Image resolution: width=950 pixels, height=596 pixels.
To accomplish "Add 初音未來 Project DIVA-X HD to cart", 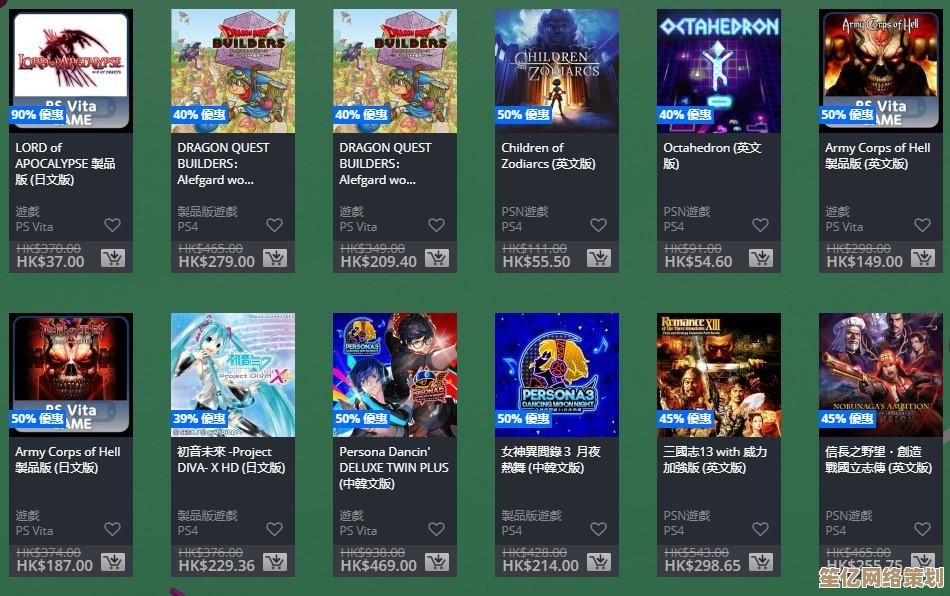I will pyautogui.click(x=275, y=563).
